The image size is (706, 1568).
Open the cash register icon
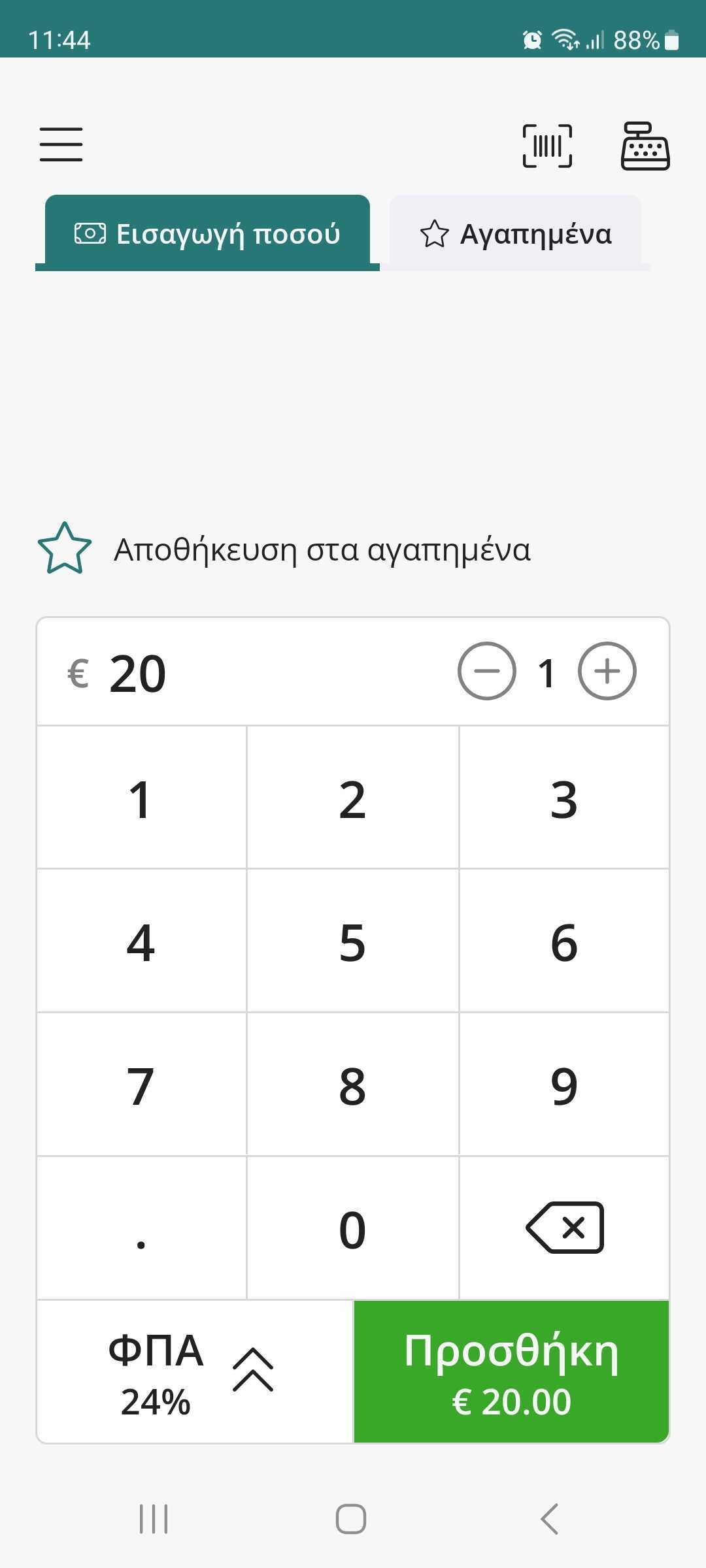645,146
